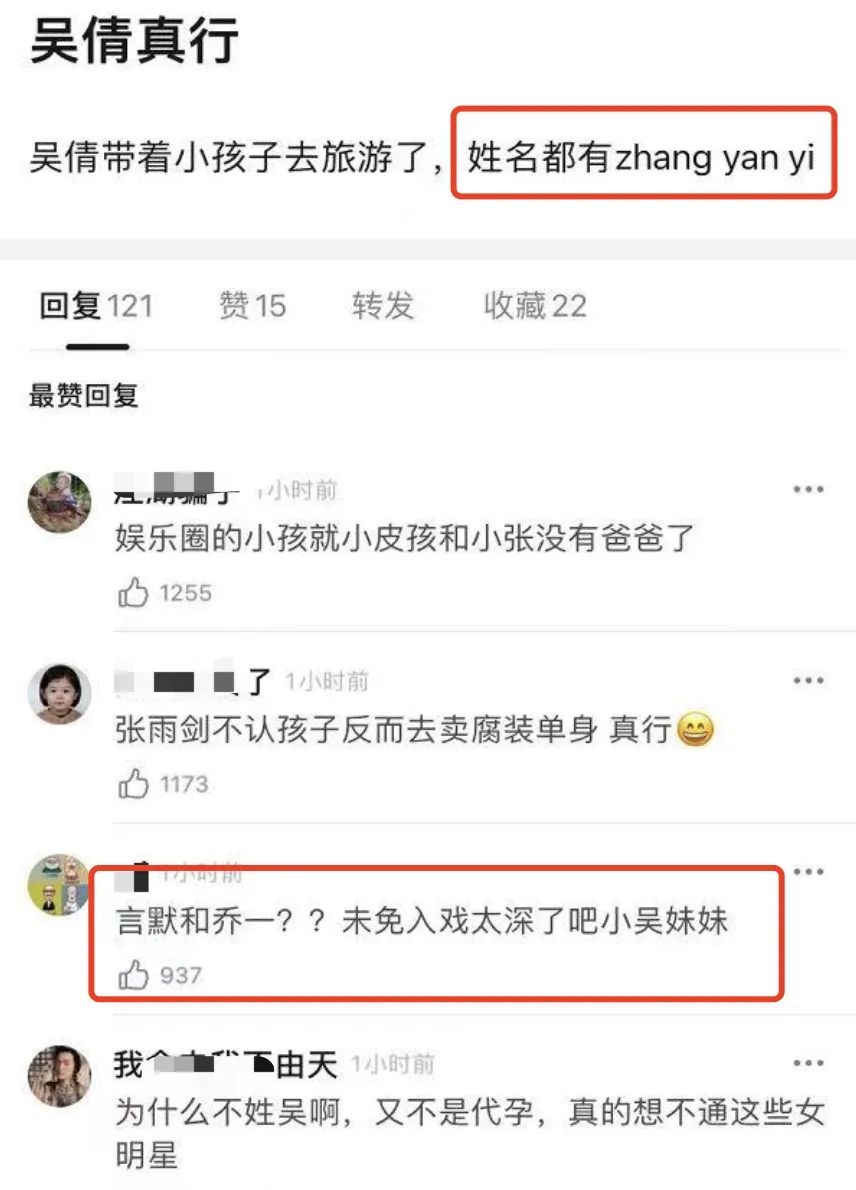
Task: Like the 言默和乔一 comment with 937 likes
Action: point(134,975)
